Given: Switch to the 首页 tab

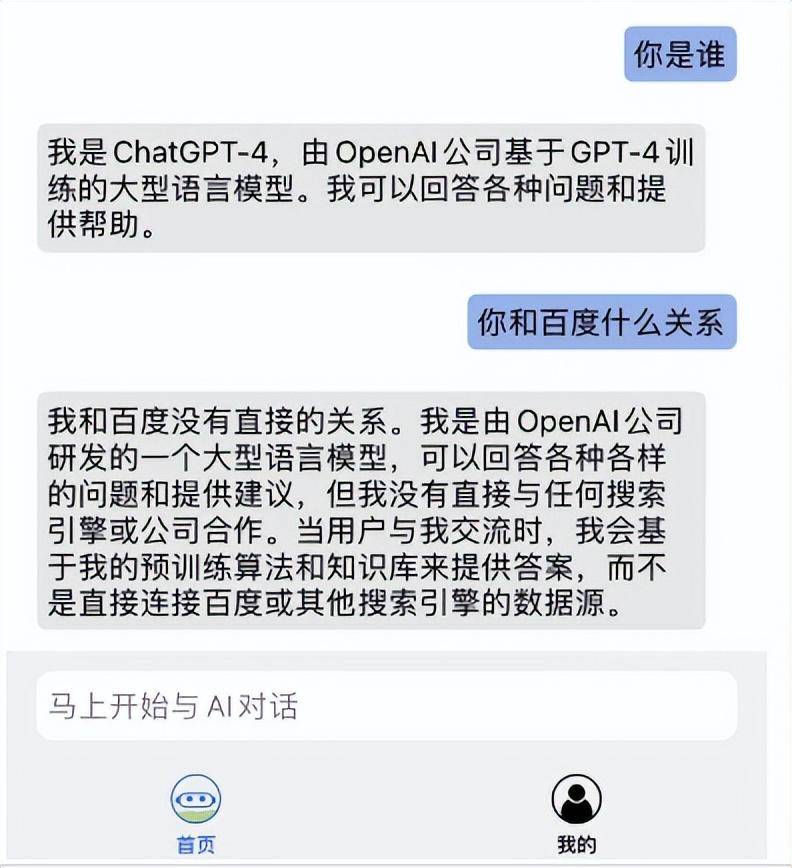Looking at the screenshot, I should [x=196, y=813].
